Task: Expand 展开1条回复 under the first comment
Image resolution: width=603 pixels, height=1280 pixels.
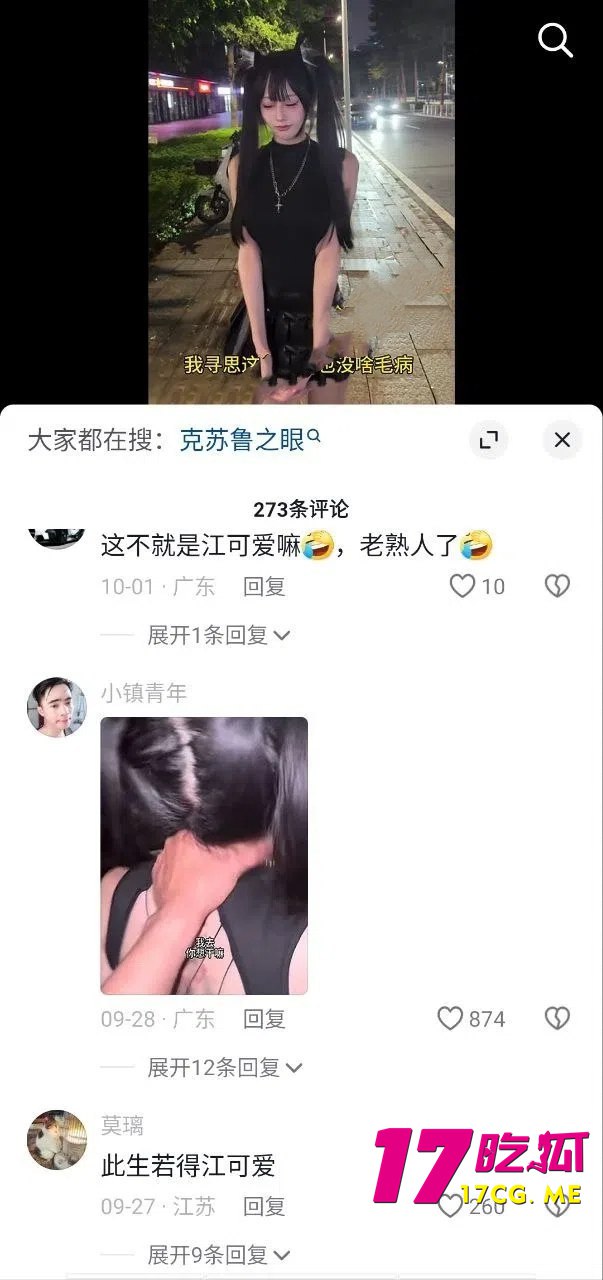Action: (x=218, y=635)
